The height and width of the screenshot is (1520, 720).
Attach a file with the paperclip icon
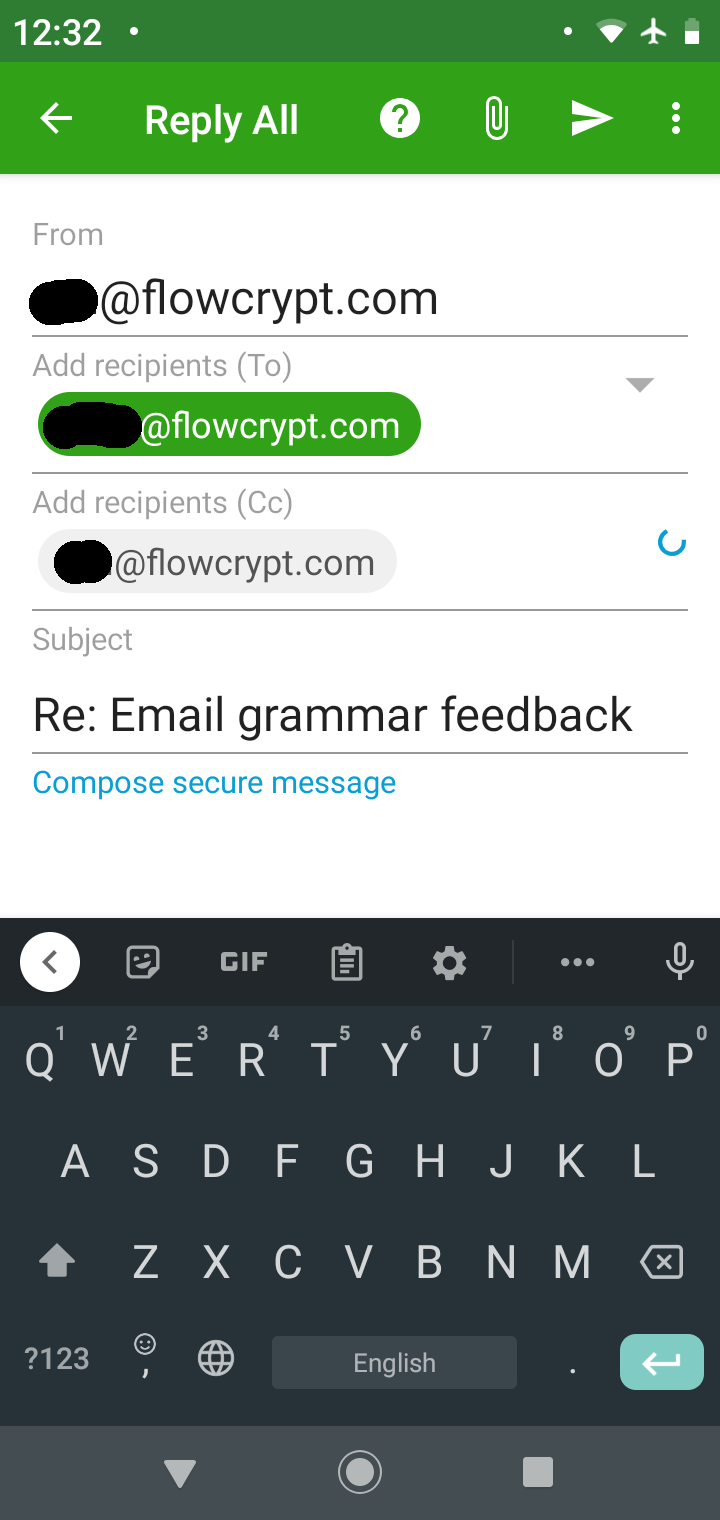[x=496, y=117]
